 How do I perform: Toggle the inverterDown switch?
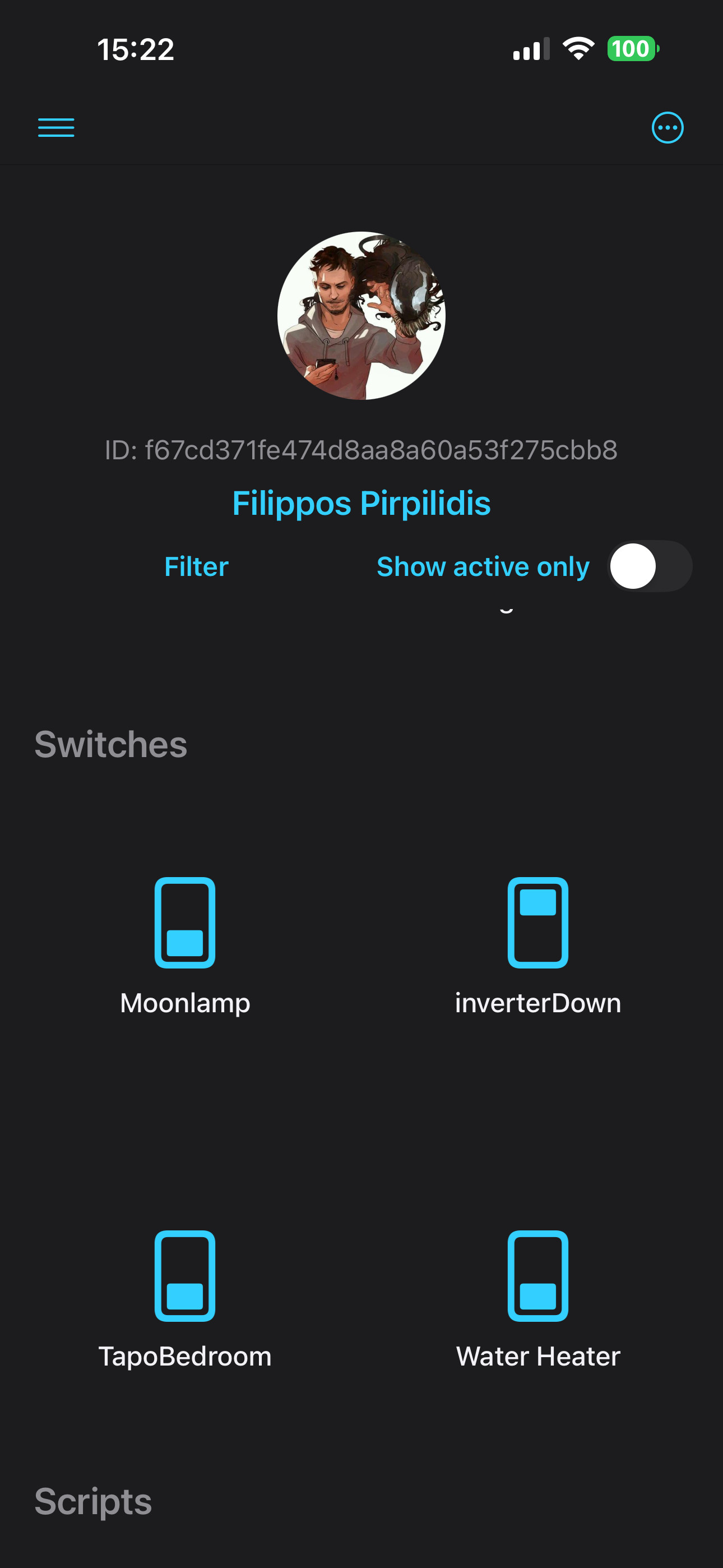click(538, 923)
